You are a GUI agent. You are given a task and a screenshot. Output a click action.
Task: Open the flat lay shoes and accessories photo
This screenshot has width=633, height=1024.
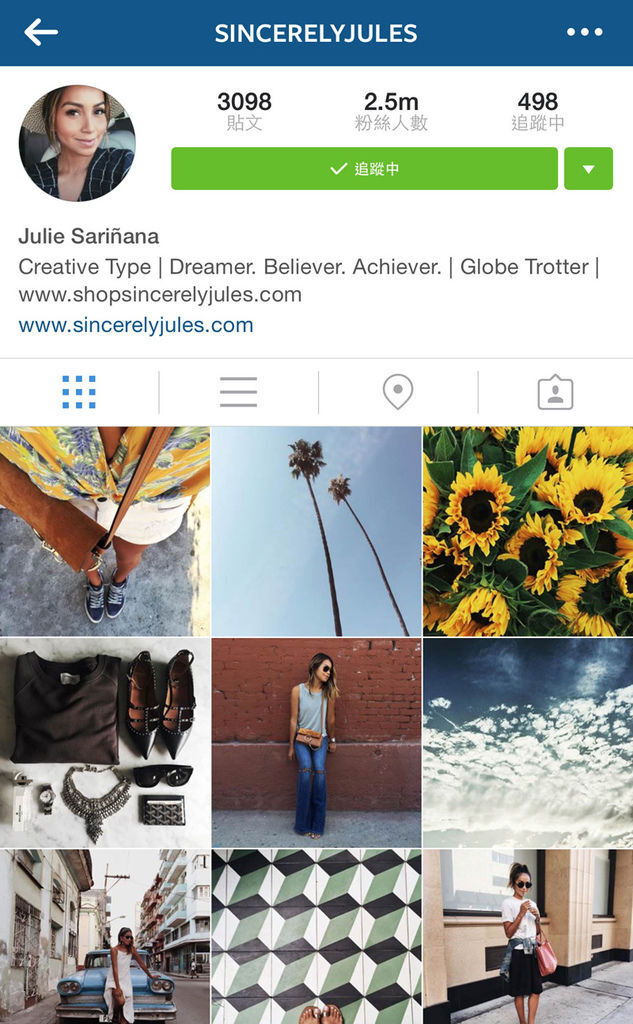tap(104, 743)
